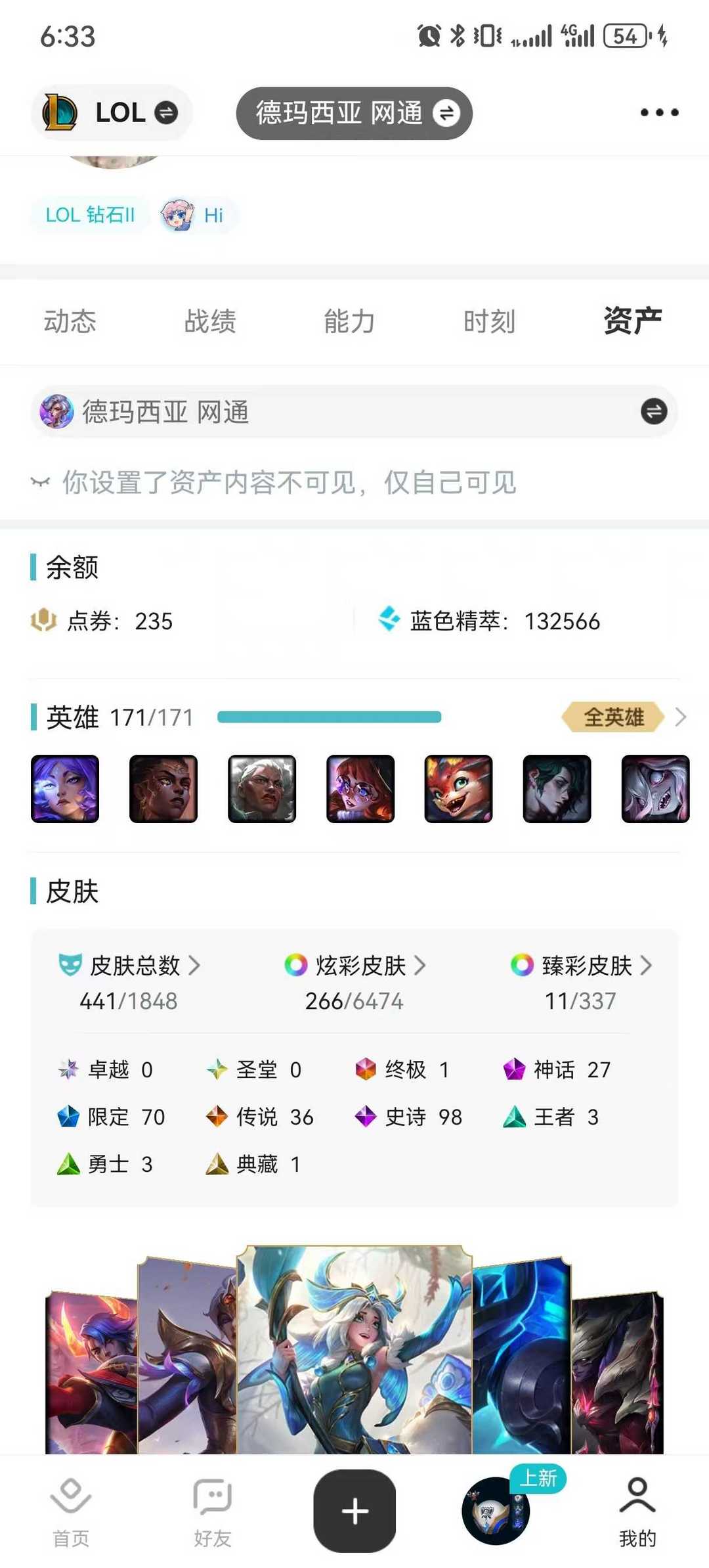Open the 上新 icon in bottom bar
The width and height of the screenshot is (709, 1568).
[x=497, y=1510]
